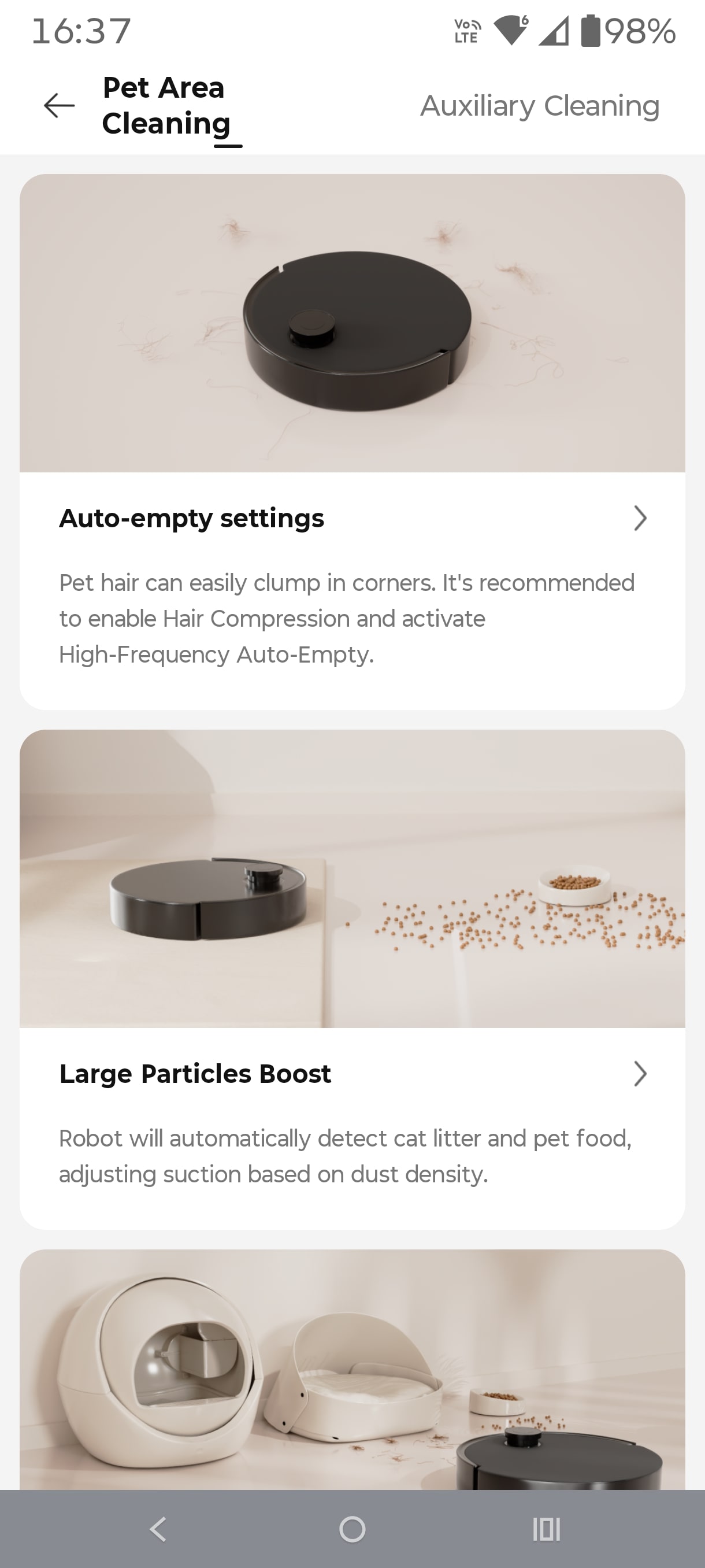
Task: Select the Pet Area Cleaning tab
Action: (165, 106)
